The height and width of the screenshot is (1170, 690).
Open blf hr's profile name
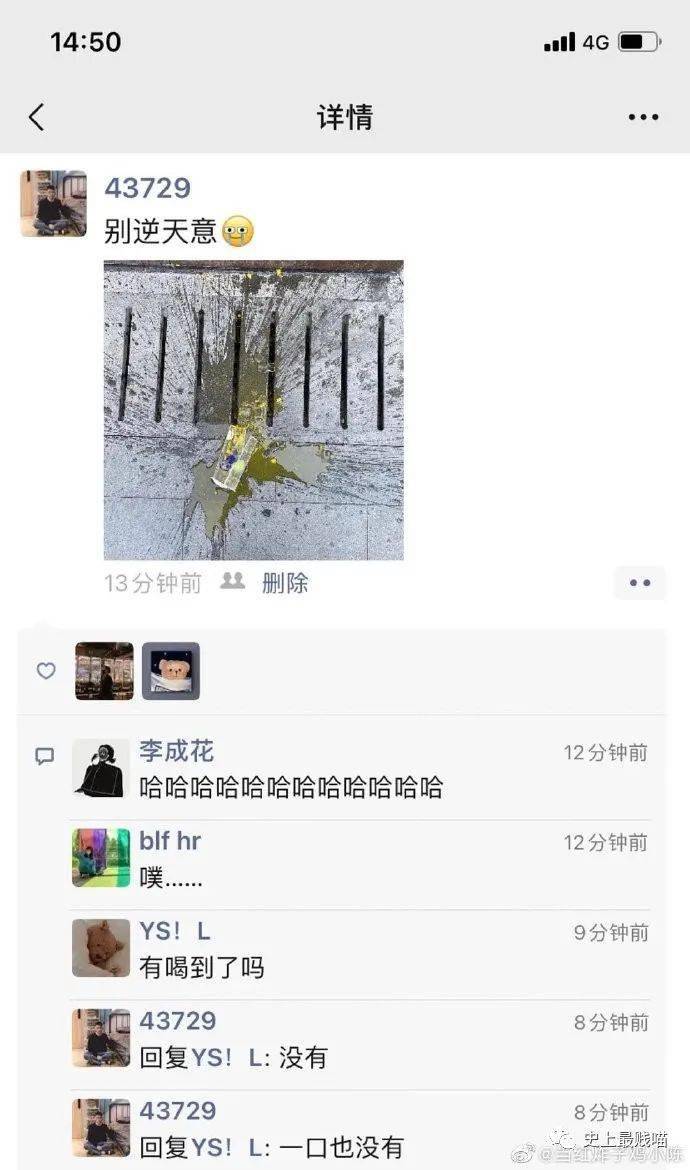point(170,841)
